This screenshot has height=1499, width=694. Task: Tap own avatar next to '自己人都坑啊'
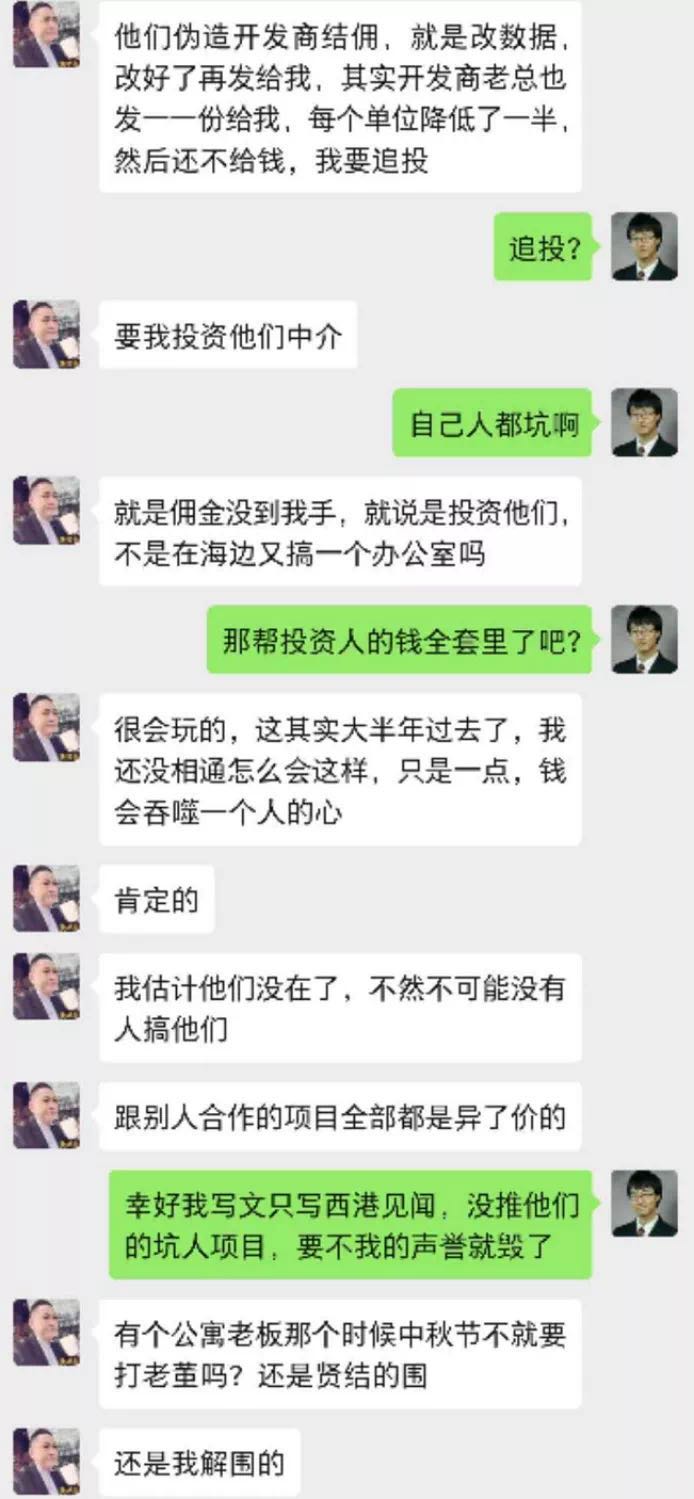[644, 422]
